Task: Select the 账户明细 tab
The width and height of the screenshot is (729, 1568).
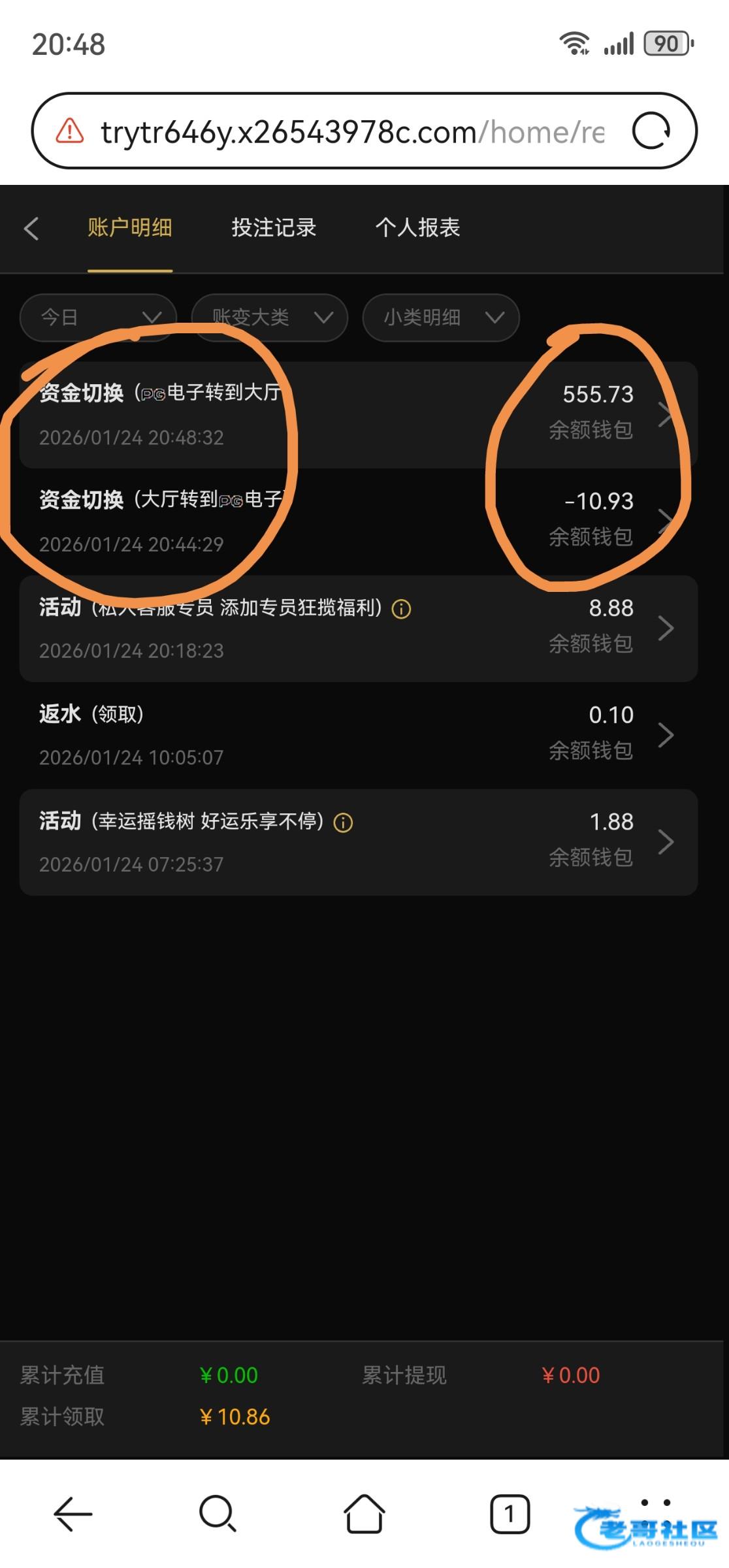Action: coord(130,228)
